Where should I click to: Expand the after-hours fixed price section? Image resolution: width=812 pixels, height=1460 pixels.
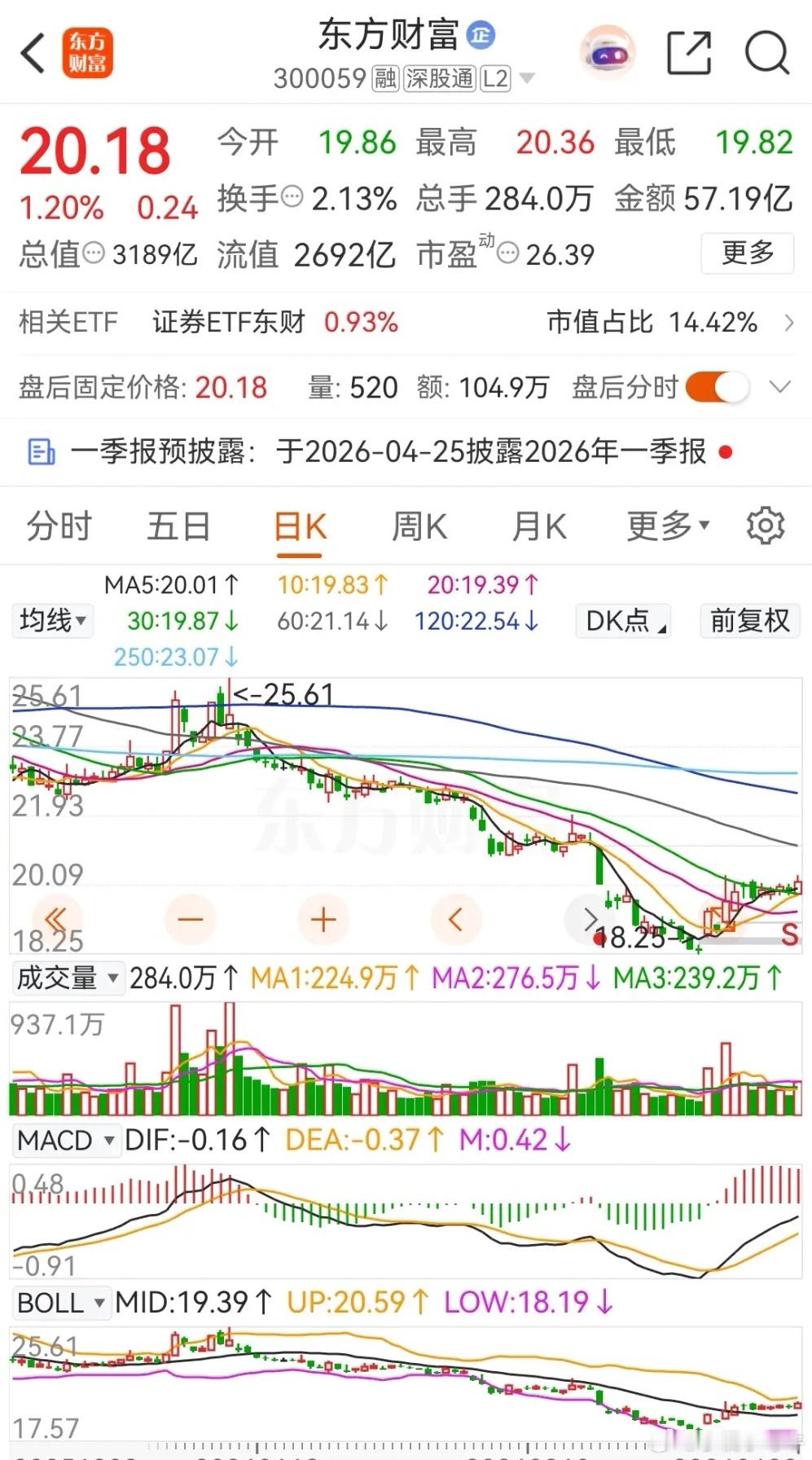point(780,387)
